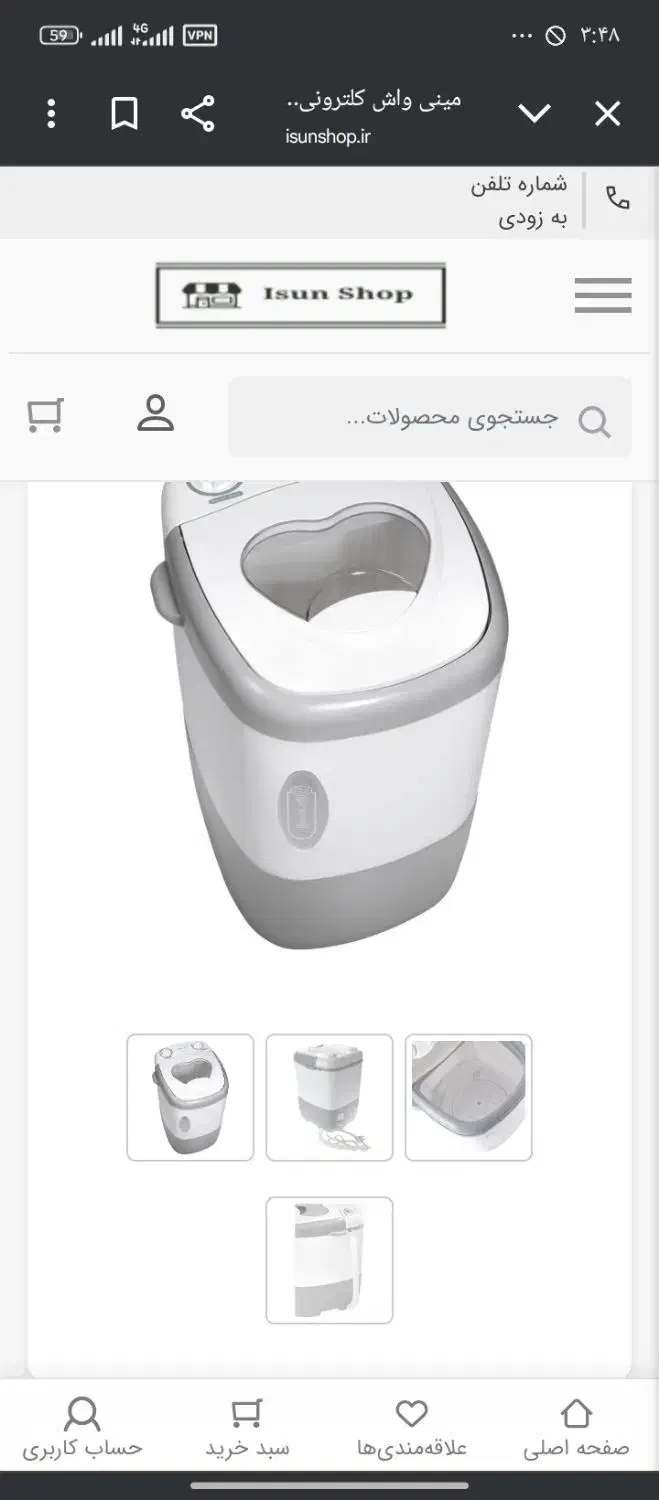Share this product page
Image resolution: width=659 pixels, height=1500 pixels.
[x=198, y=114]
